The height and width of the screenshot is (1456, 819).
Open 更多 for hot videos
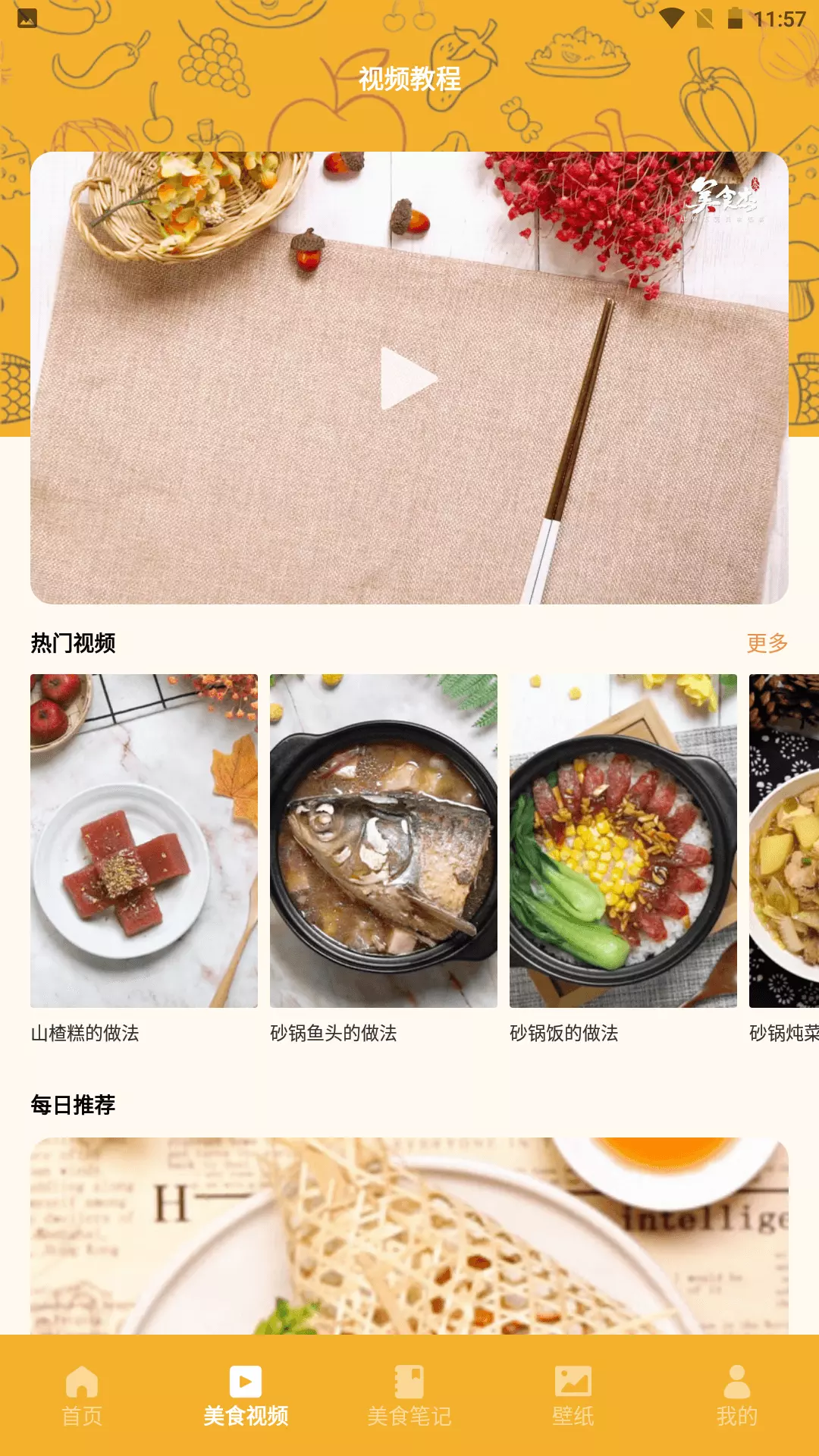pyautogui.click(x=767, y=643)
